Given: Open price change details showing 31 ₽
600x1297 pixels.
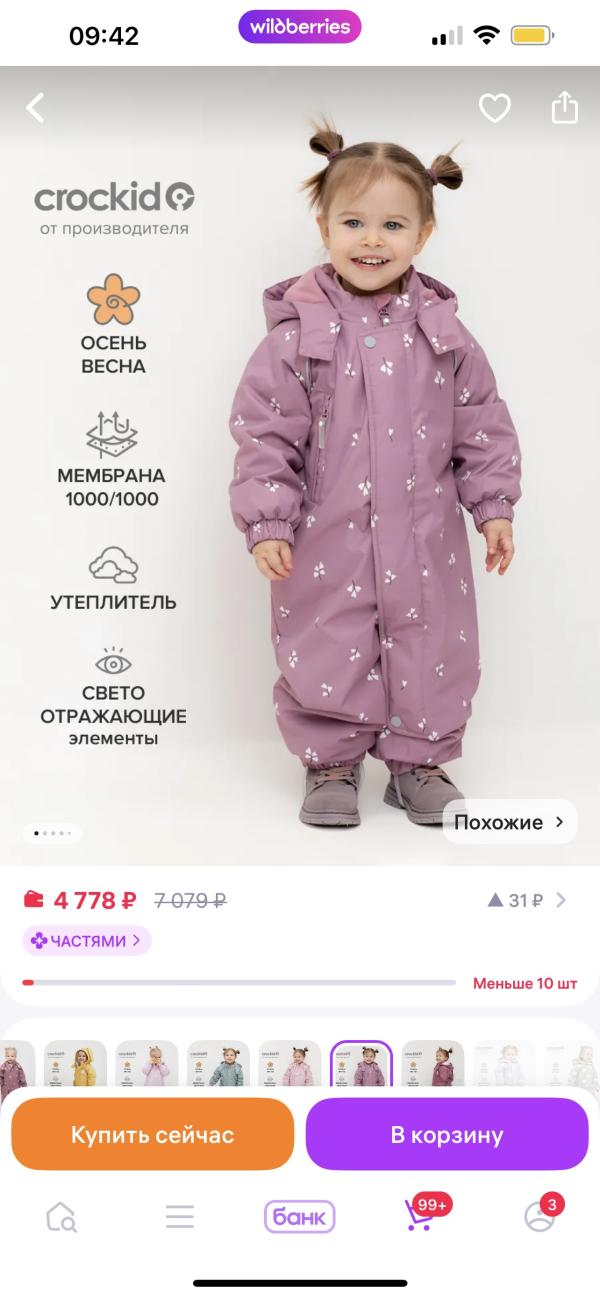Looking at the screenshot, I should tap(527, 900).
